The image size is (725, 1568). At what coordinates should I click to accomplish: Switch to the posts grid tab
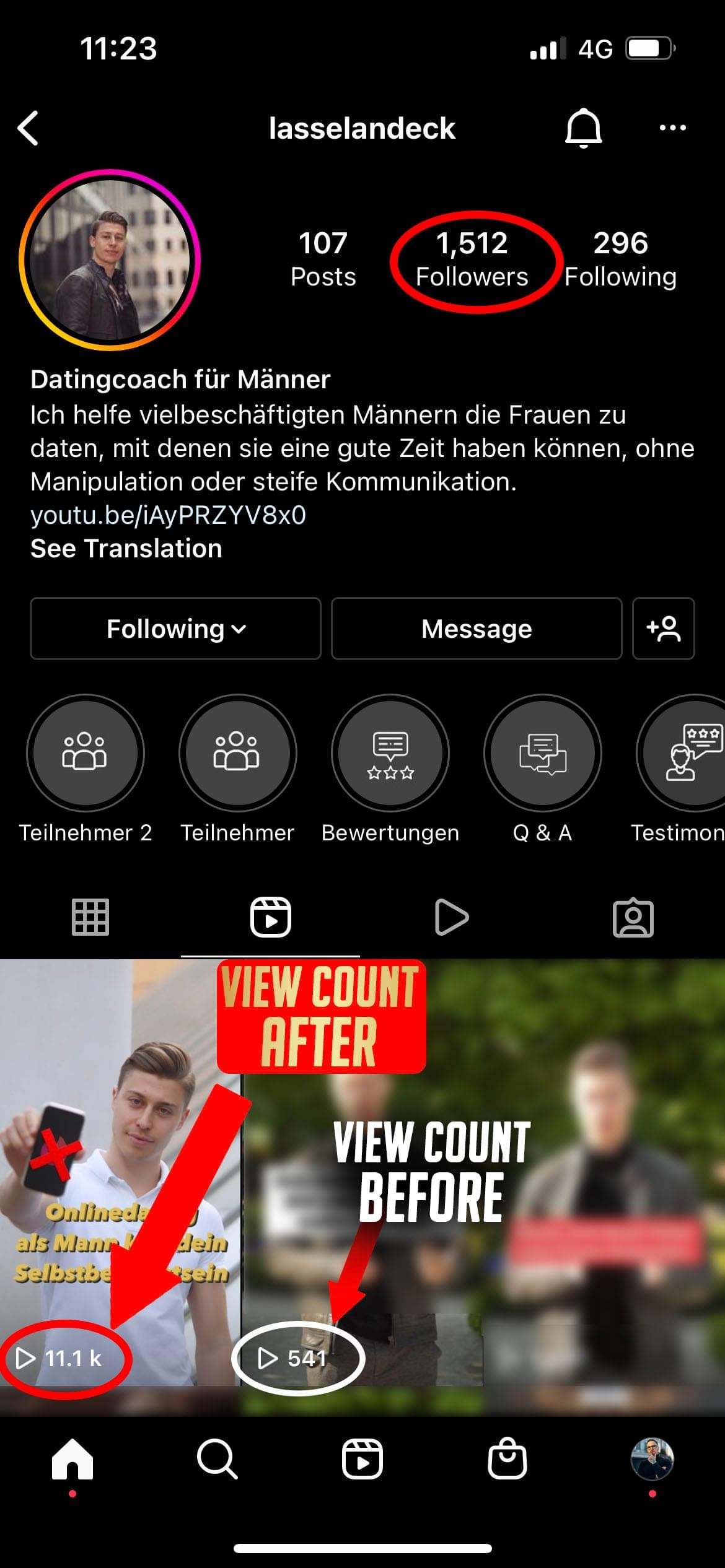90,917
